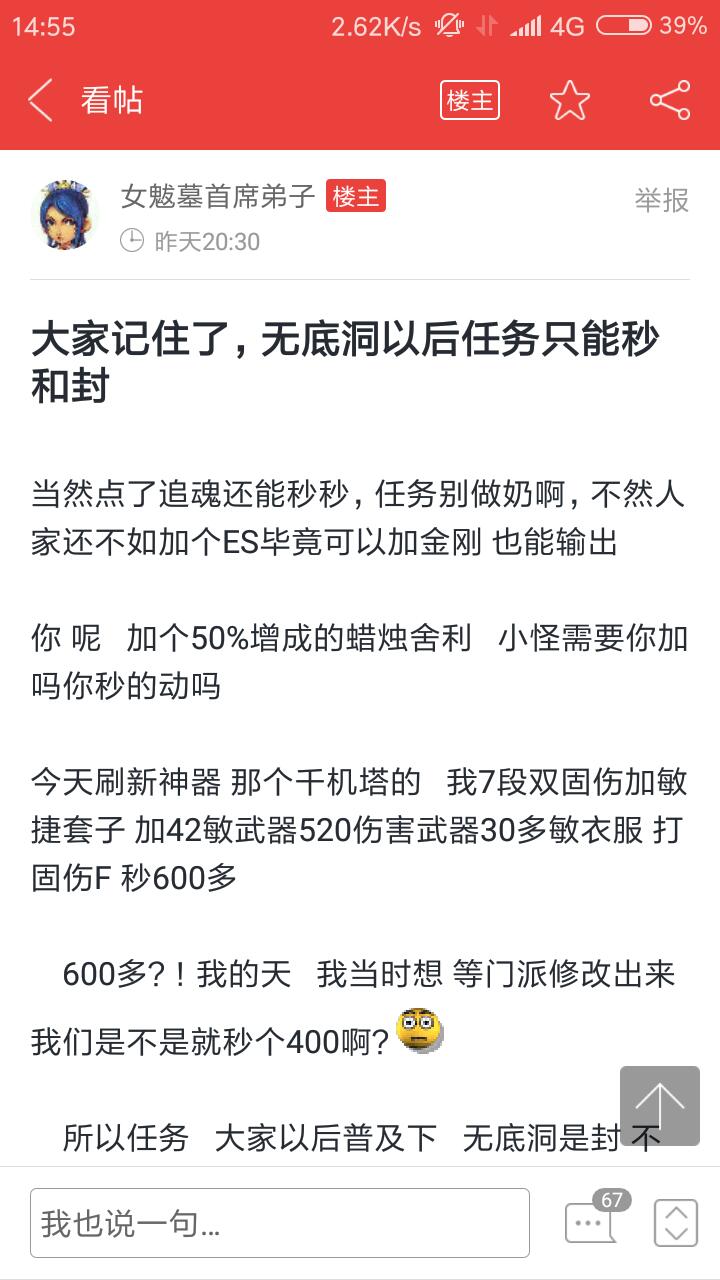The width and height of the screenshot is (720, 1280).
Task: Go back using the top-left arrow
Action: point(40,101)
